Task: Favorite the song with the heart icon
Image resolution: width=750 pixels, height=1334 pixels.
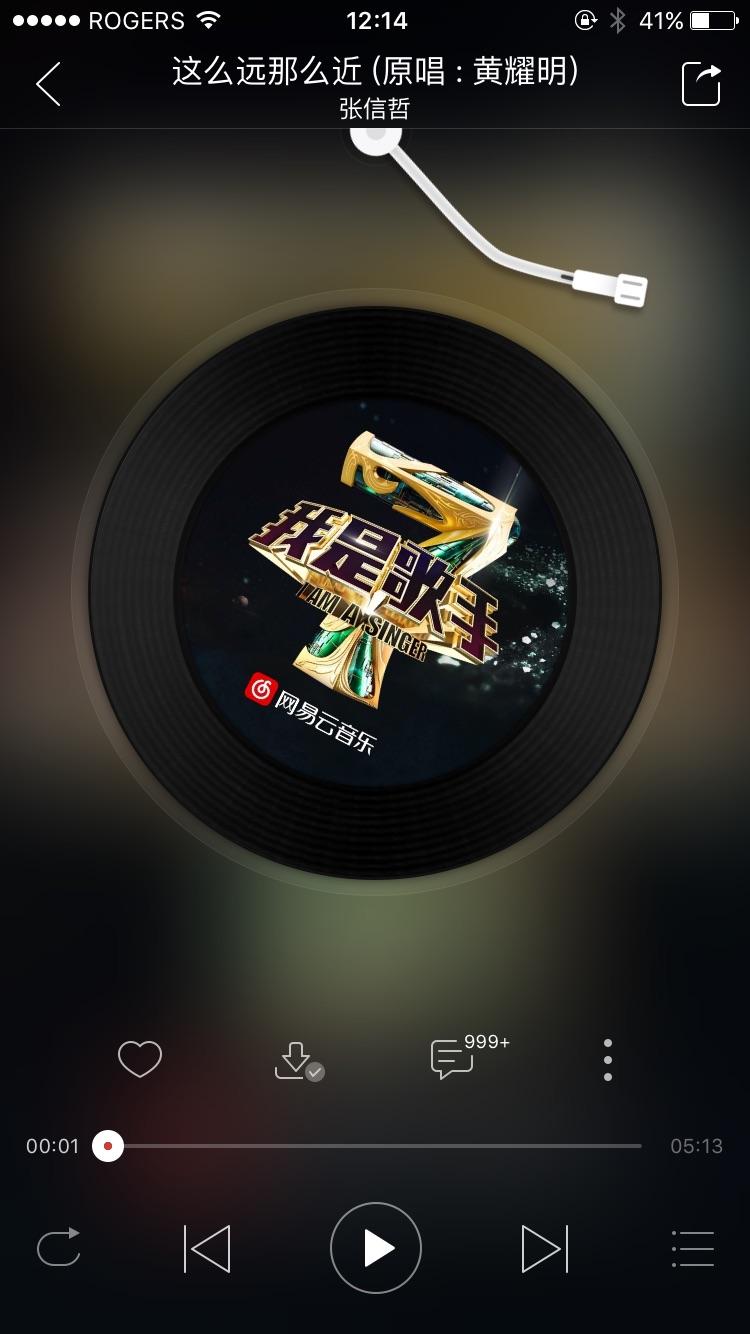Action: tap(140, 1058)
